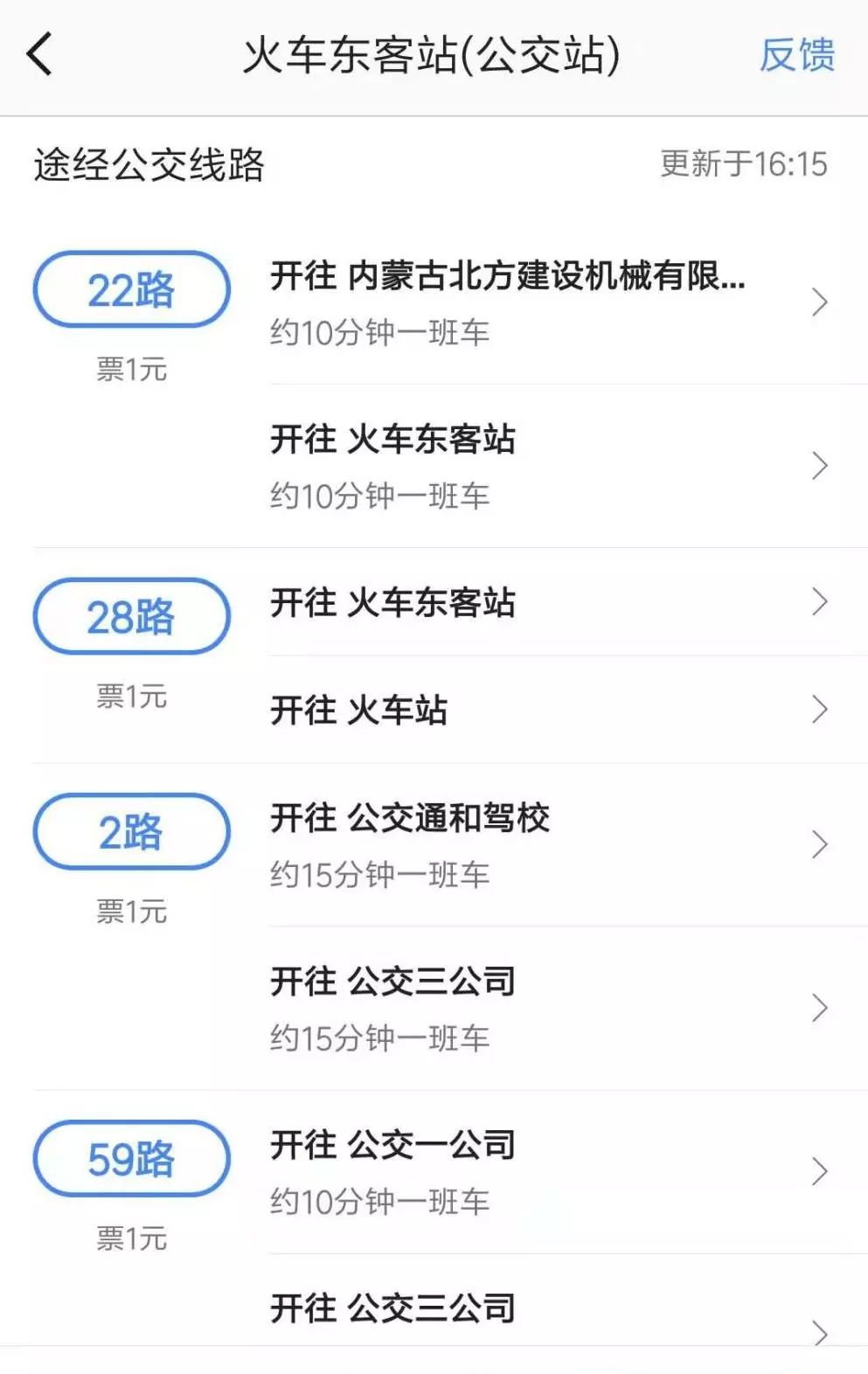Select the 28路 route badge
The width and height of the screenshot is (868, 1374).
(x=129, y=615)
